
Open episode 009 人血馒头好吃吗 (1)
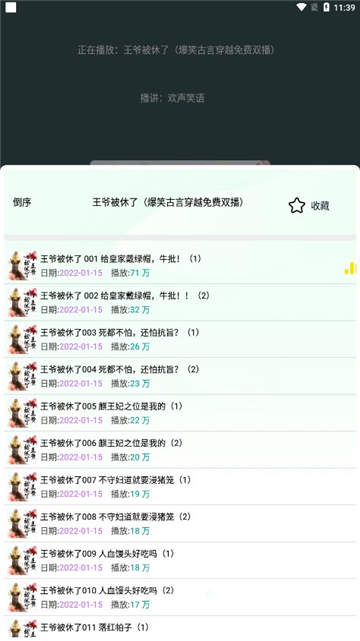tap(180, 560)
